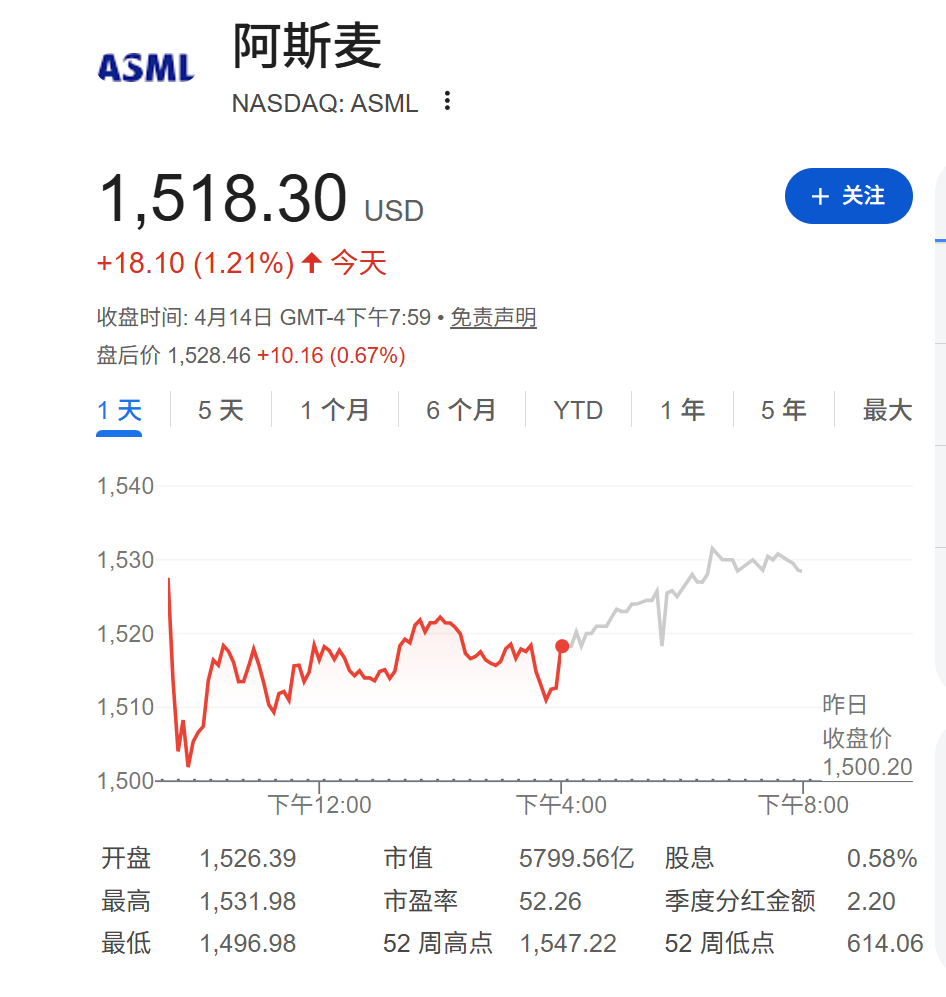
Task: Click the ASML company logo
Action: click(x=146, y=68)
